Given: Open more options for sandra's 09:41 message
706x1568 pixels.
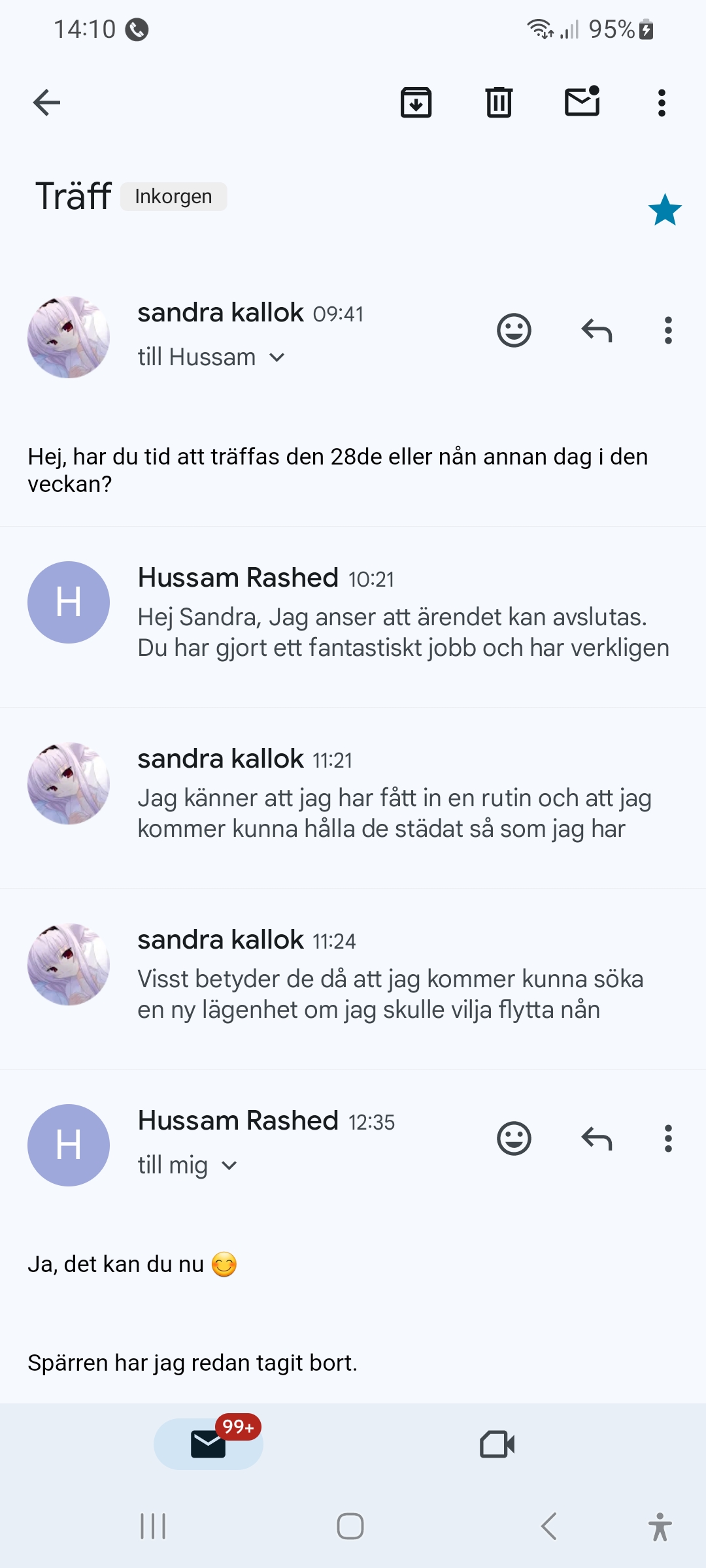Looking at the screenshot, I should pos(667,330).
